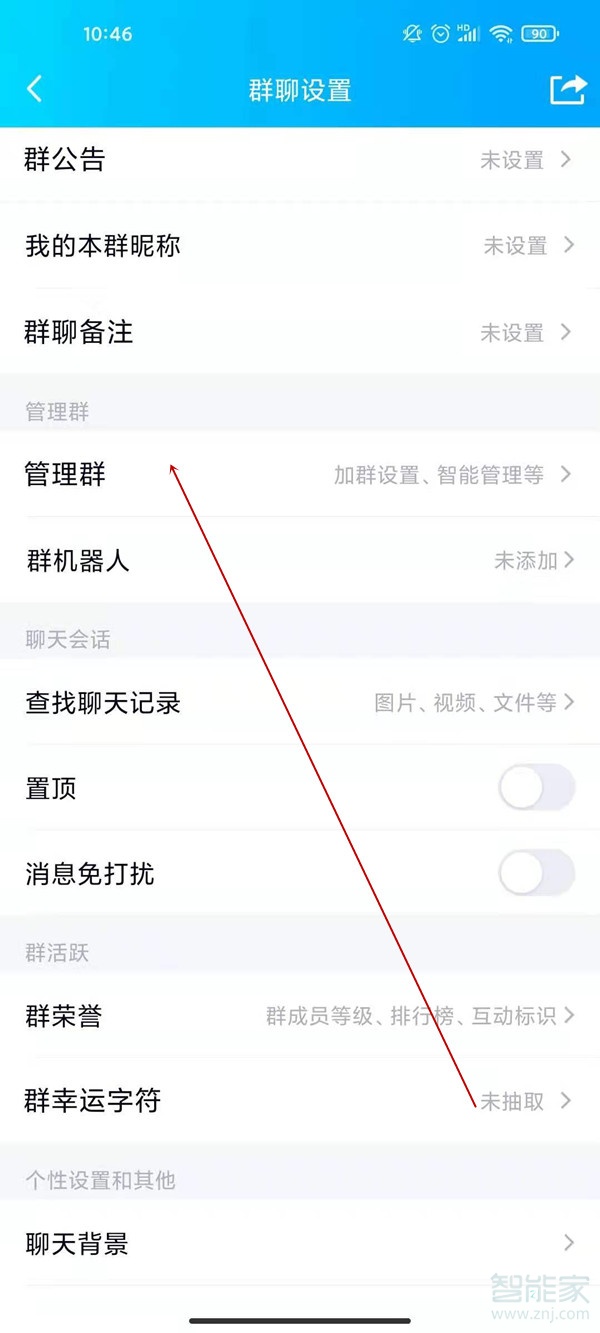The width and height of the screenshot is (600, 1333).
Task: Open 群聊备注 remark setting
Action: (x=300, y=332)
